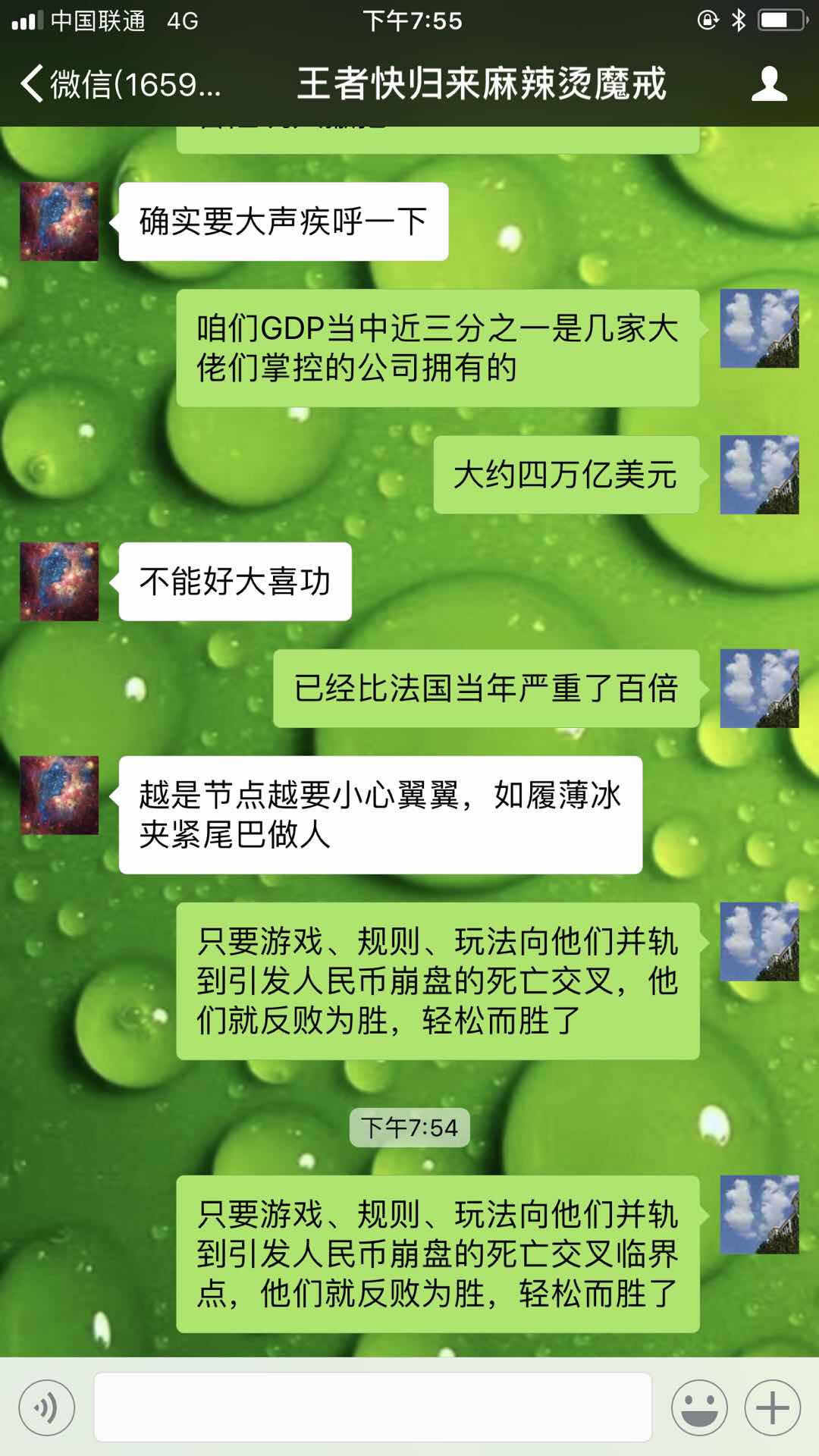Tap the galaxy avatar beside 不能好大喜功
The image size is (819, 1456).
click(x=59, y=582)
